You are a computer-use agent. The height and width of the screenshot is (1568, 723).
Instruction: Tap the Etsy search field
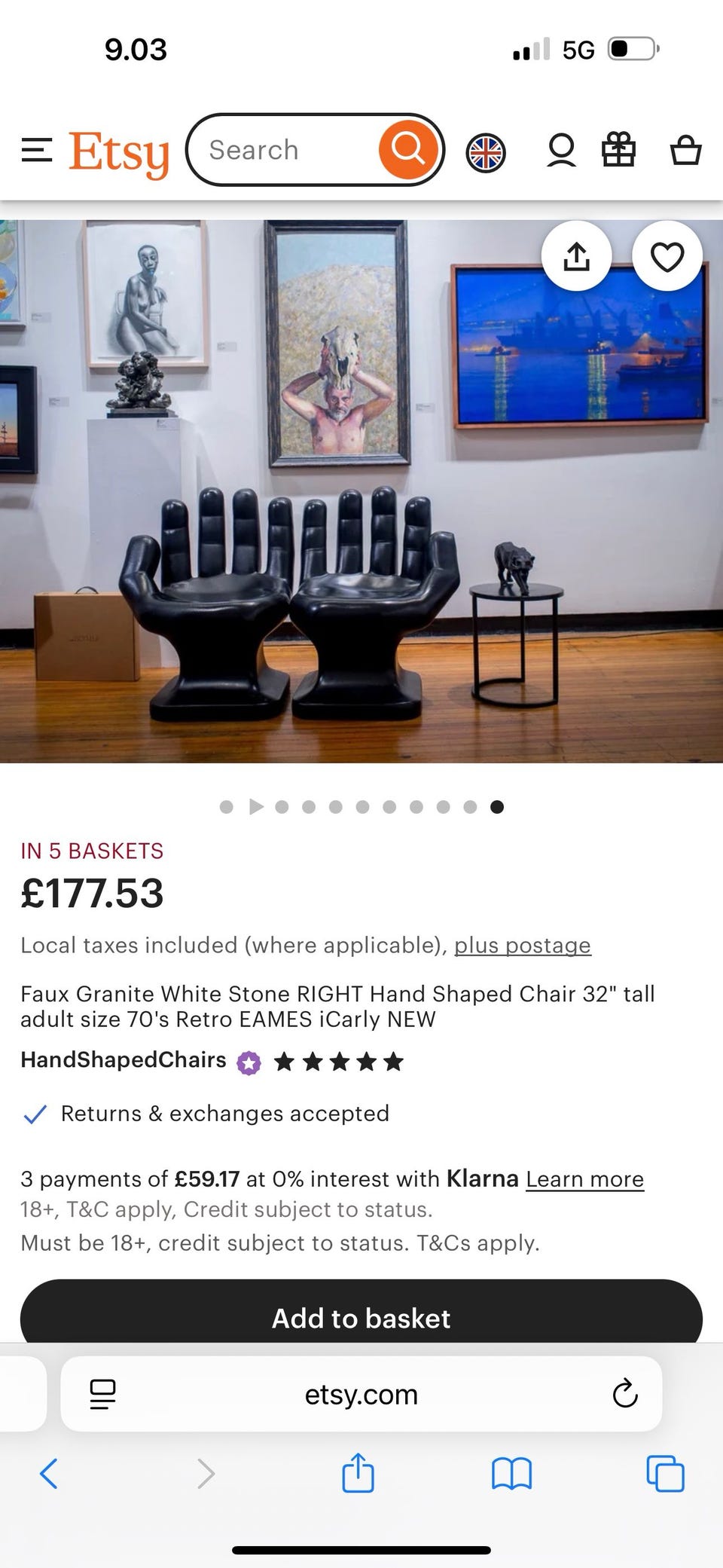click(x=282, y=150)
